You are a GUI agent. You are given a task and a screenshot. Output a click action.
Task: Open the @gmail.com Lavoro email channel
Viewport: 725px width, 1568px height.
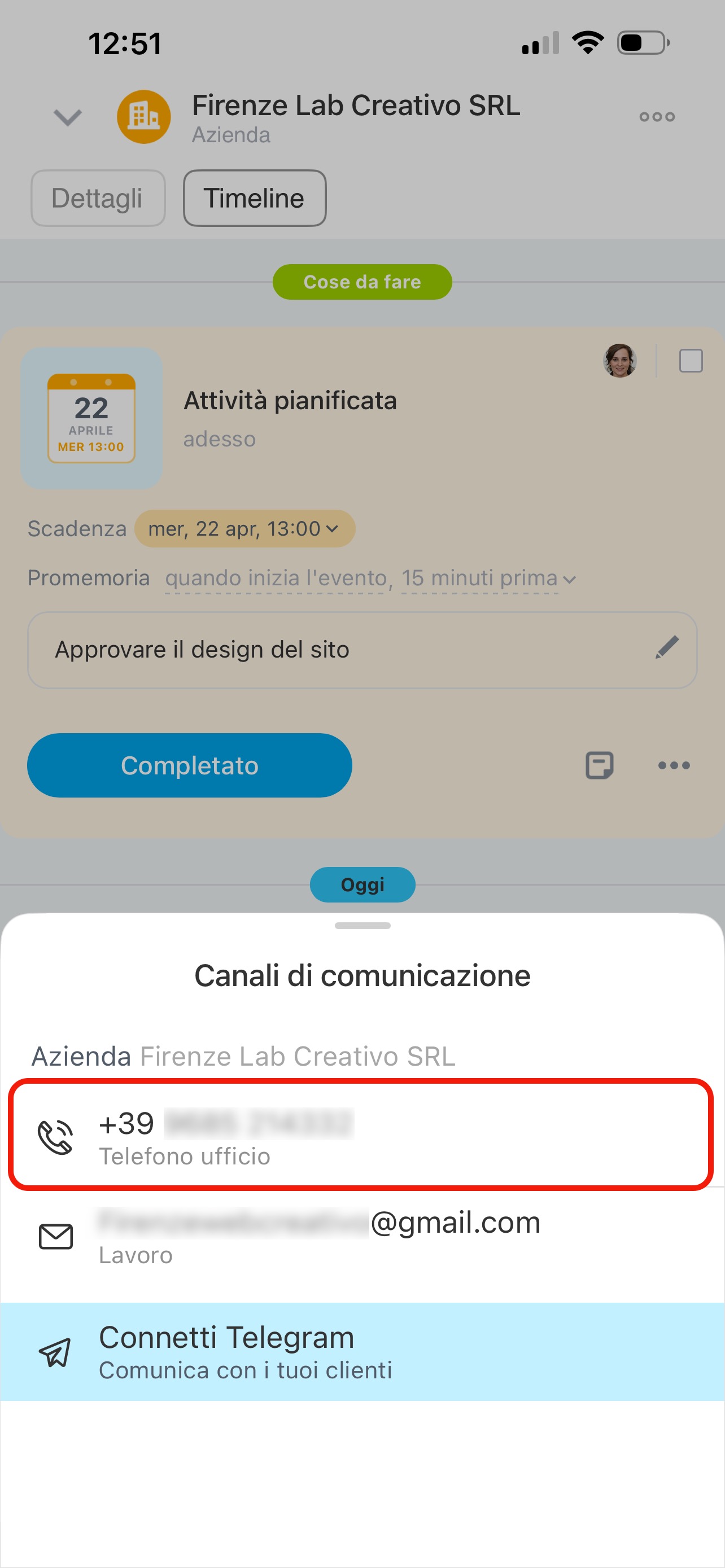click(360, 1236)
